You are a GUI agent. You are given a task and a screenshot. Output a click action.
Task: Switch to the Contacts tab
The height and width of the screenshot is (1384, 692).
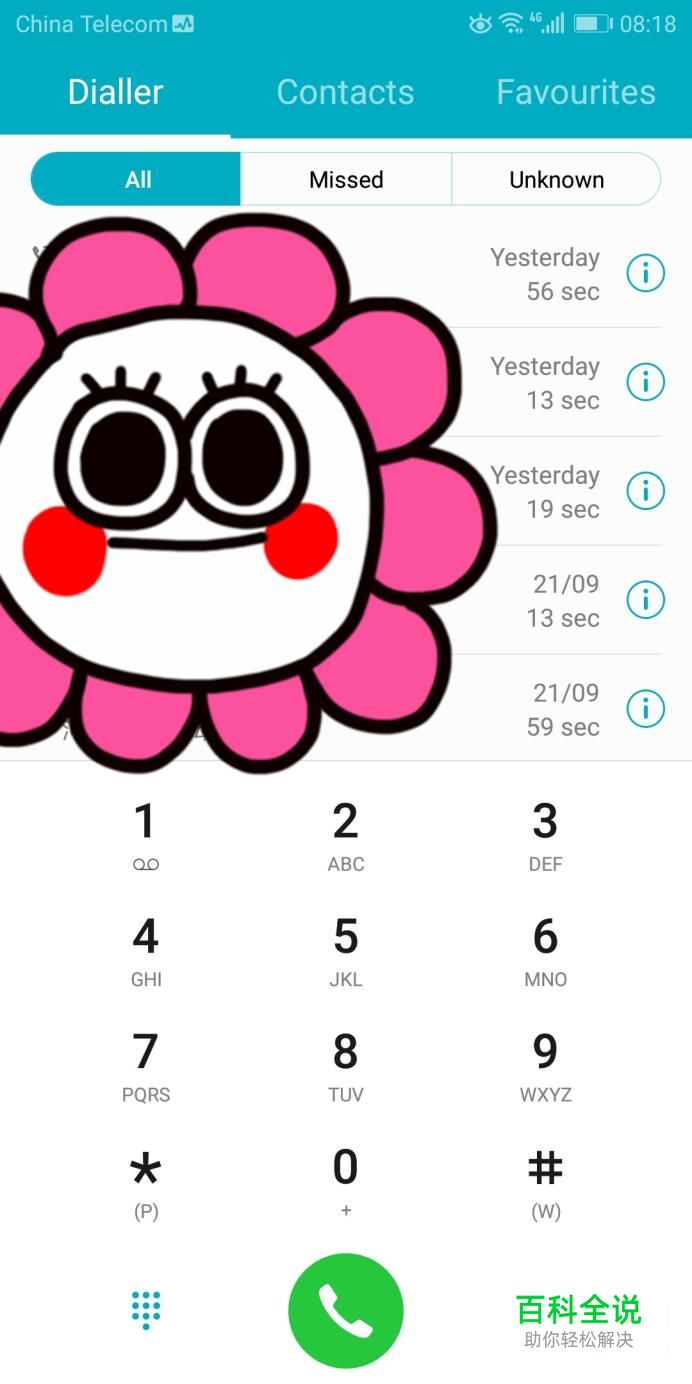pos(345,92)
